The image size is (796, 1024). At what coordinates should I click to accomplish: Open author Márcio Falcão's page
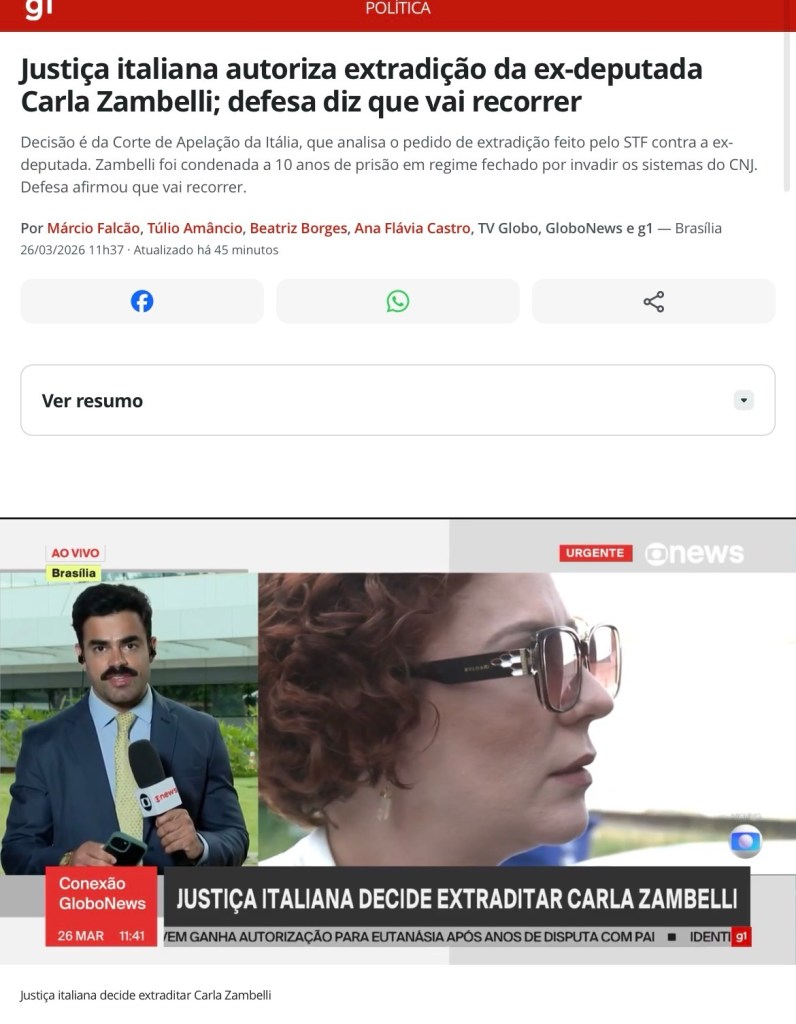92,228
